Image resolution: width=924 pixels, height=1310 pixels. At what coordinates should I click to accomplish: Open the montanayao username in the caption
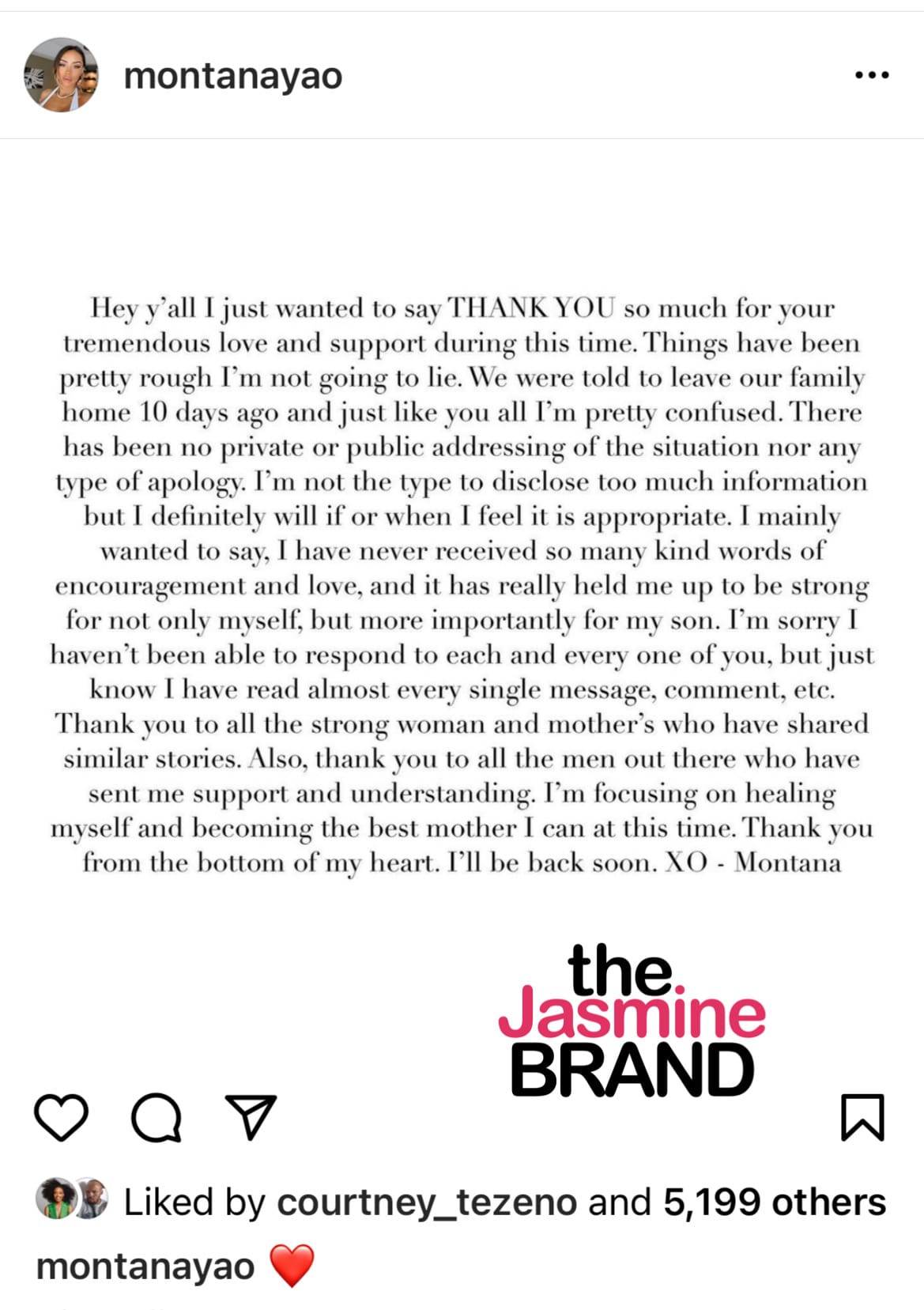point(145,1267)
